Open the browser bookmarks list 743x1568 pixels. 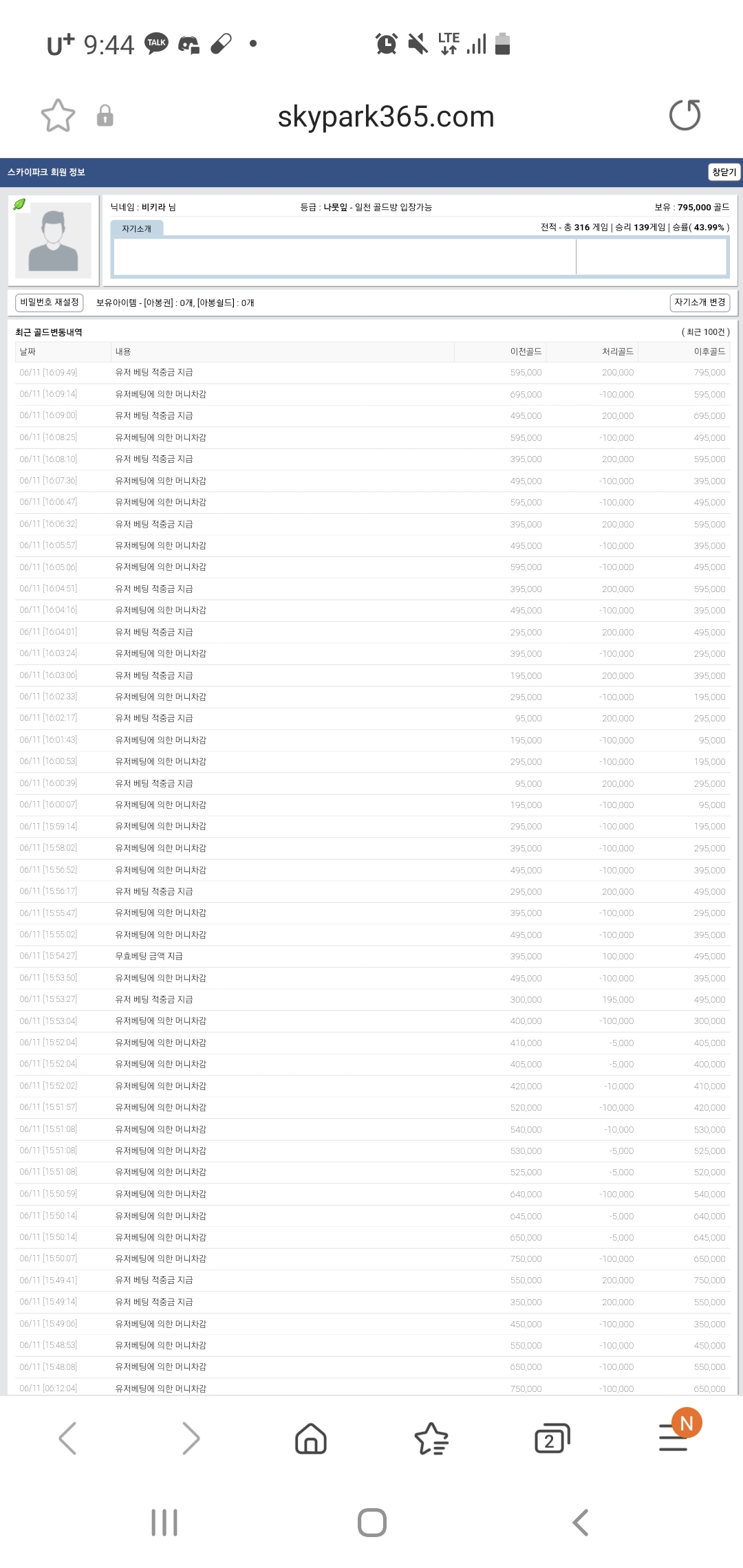click(x=431, y=1438)
